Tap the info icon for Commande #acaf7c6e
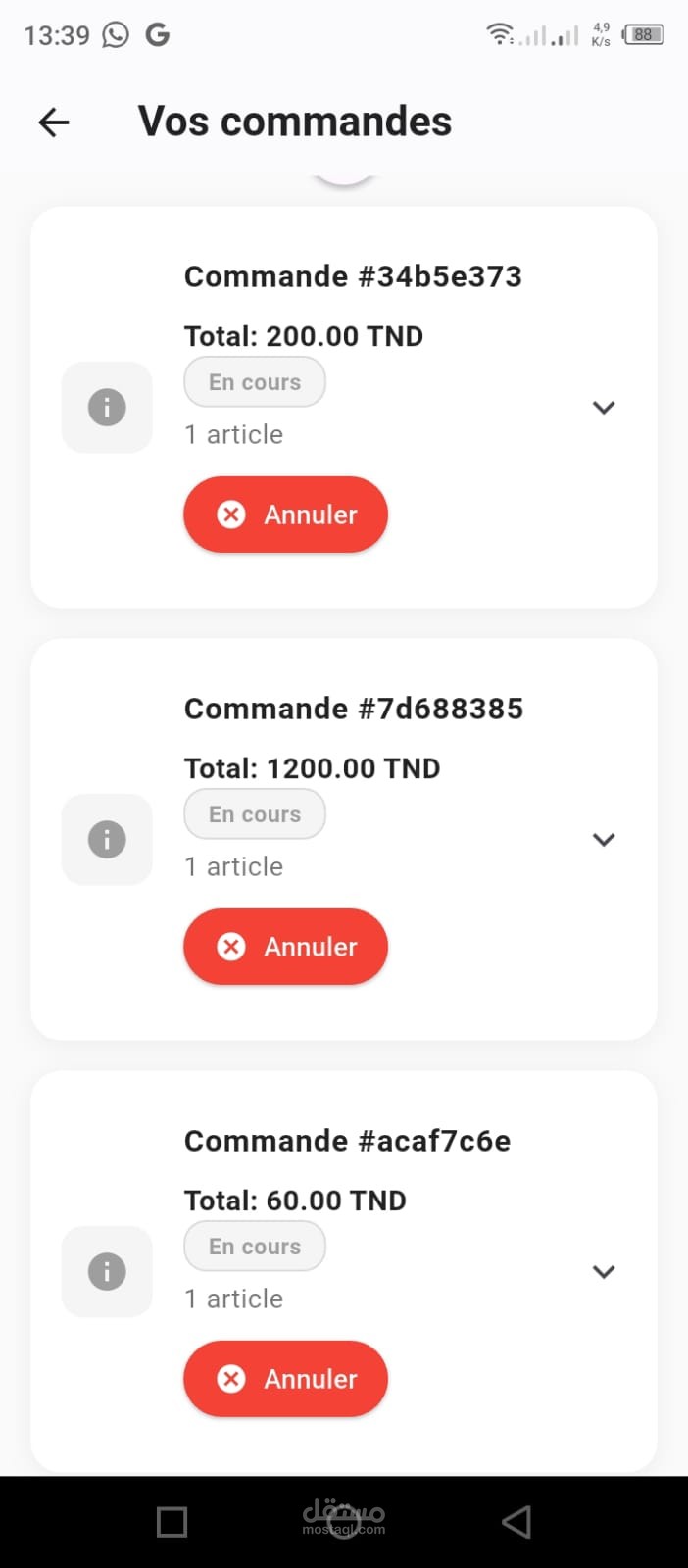The height and width of the screenshot is (1568, 688). click(107, 1272)
